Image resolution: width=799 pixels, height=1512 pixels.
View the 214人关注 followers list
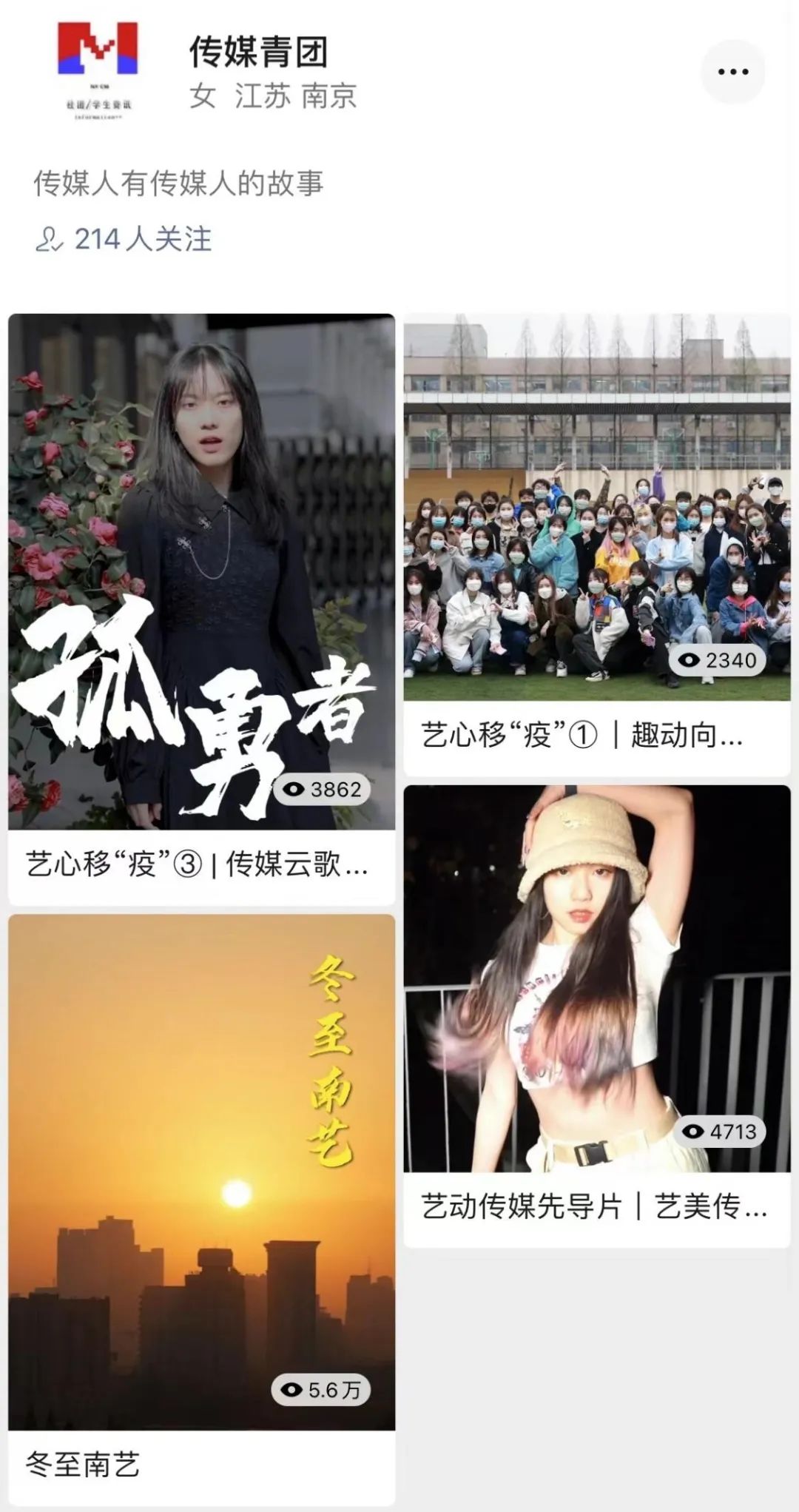pos(124,239)
